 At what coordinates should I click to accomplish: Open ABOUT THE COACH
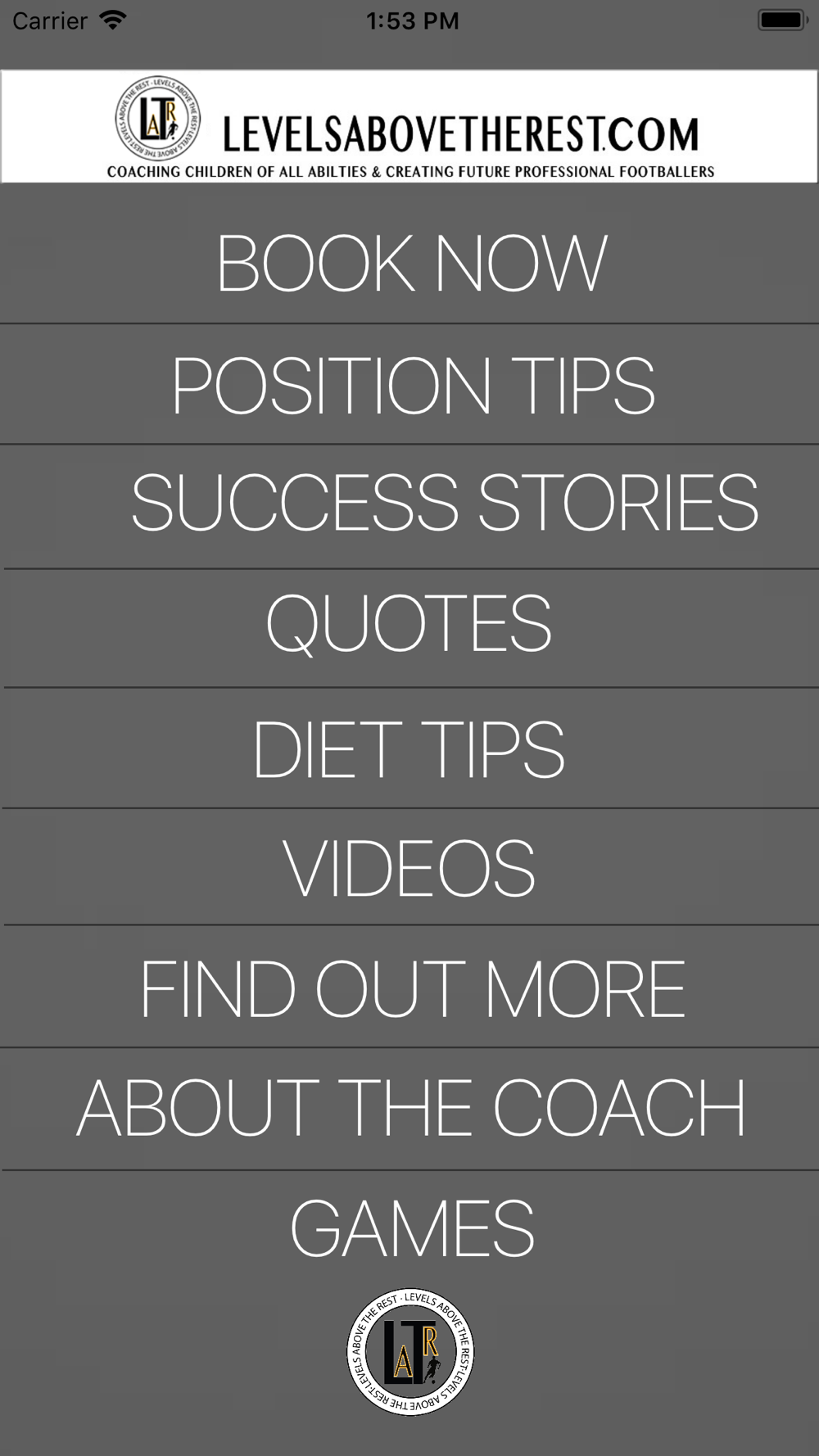pyautogui.click(x=411, y=1107)
